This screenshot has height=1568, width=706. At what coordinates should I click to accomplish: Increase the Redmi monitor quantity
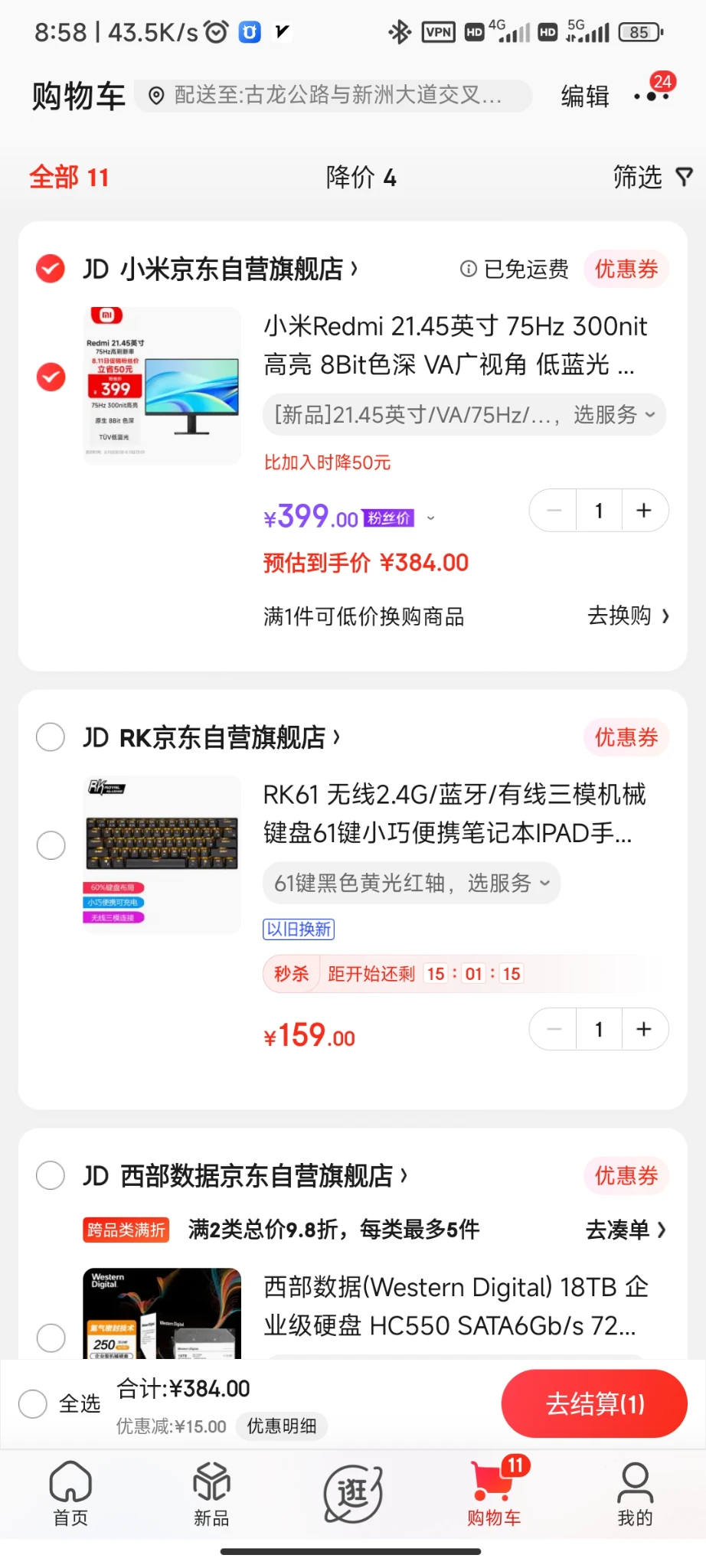tap(644, 511)
